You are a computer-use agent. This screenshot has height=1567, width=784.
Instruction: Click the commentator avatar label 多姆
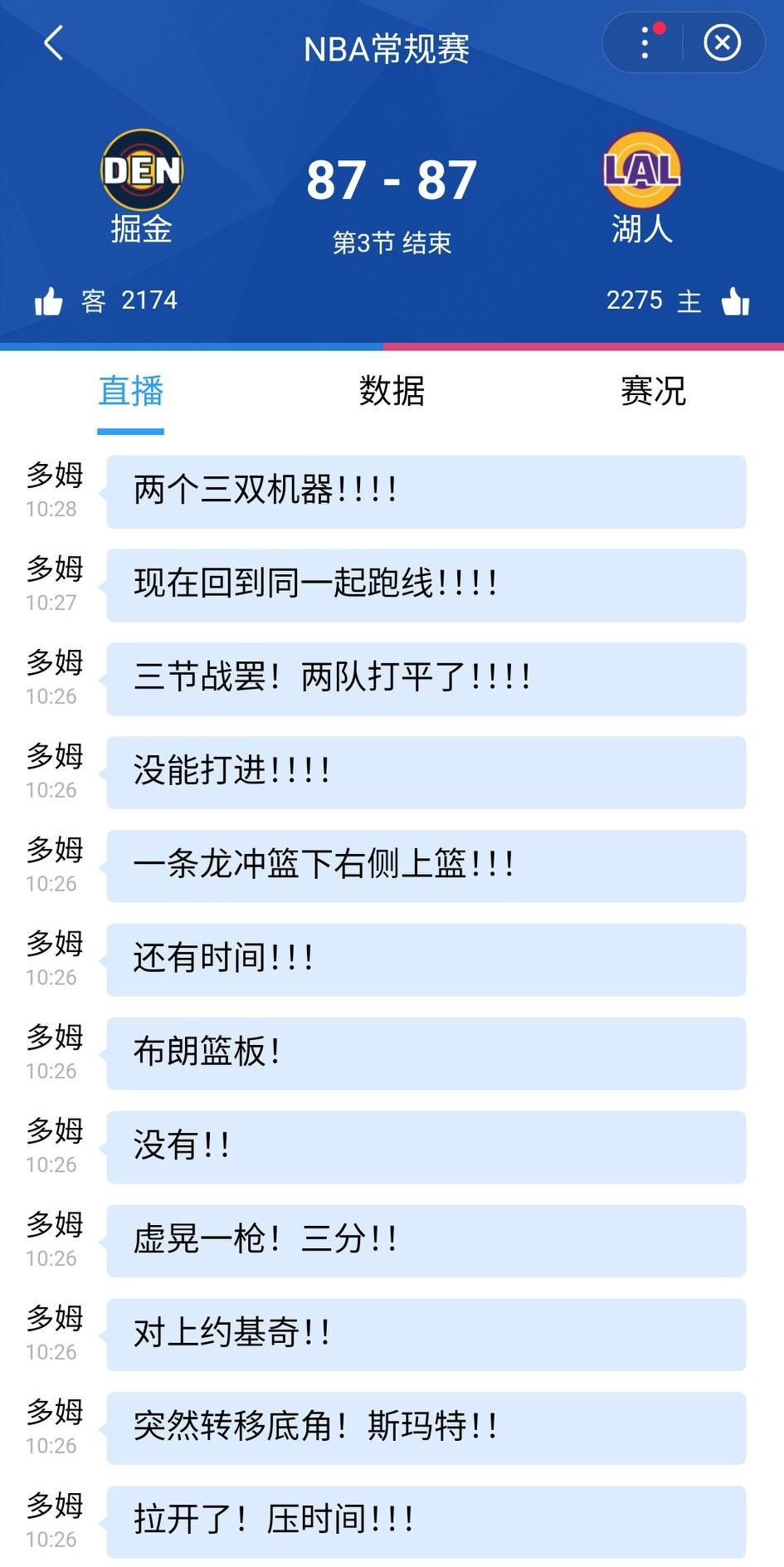tap(55, 477)
